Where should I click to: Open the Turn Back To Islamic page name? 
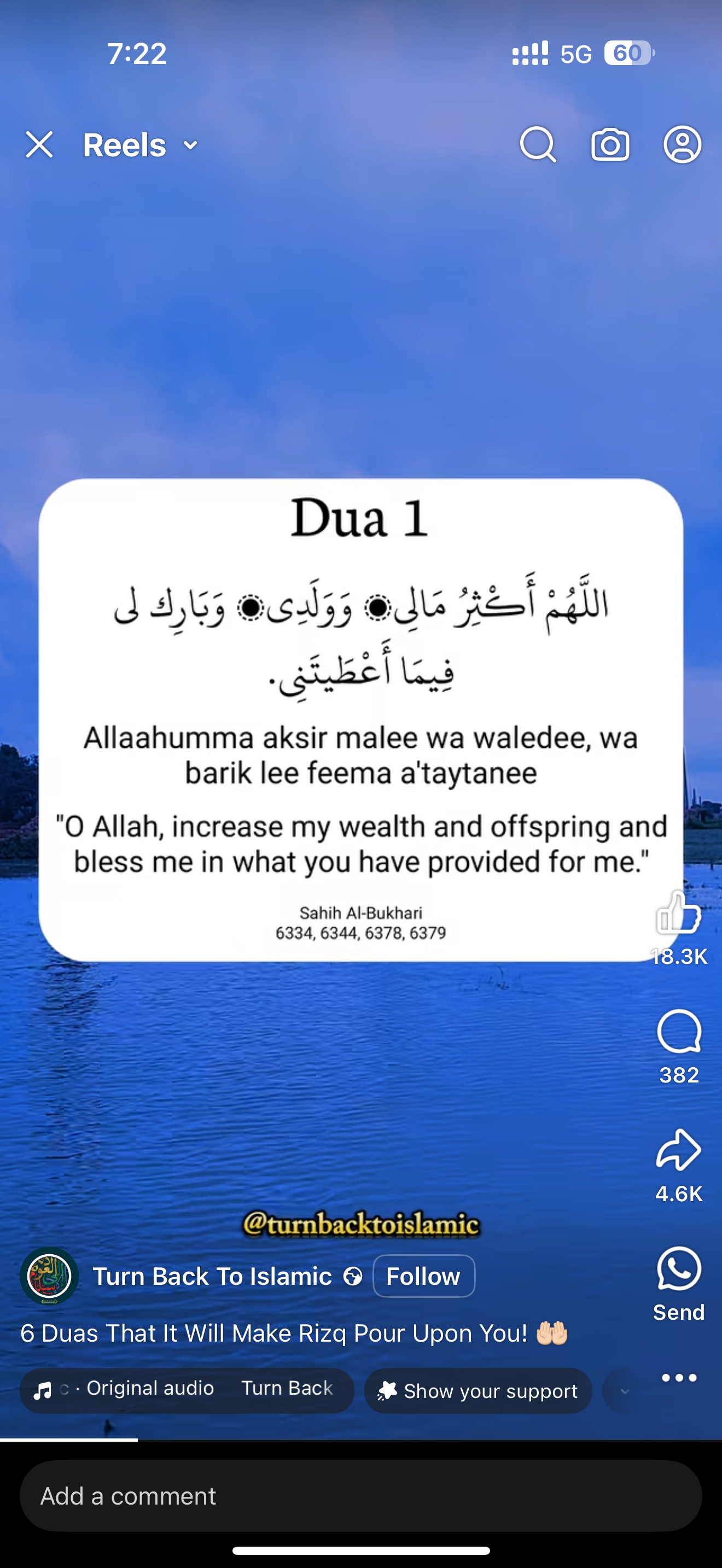212,1276
